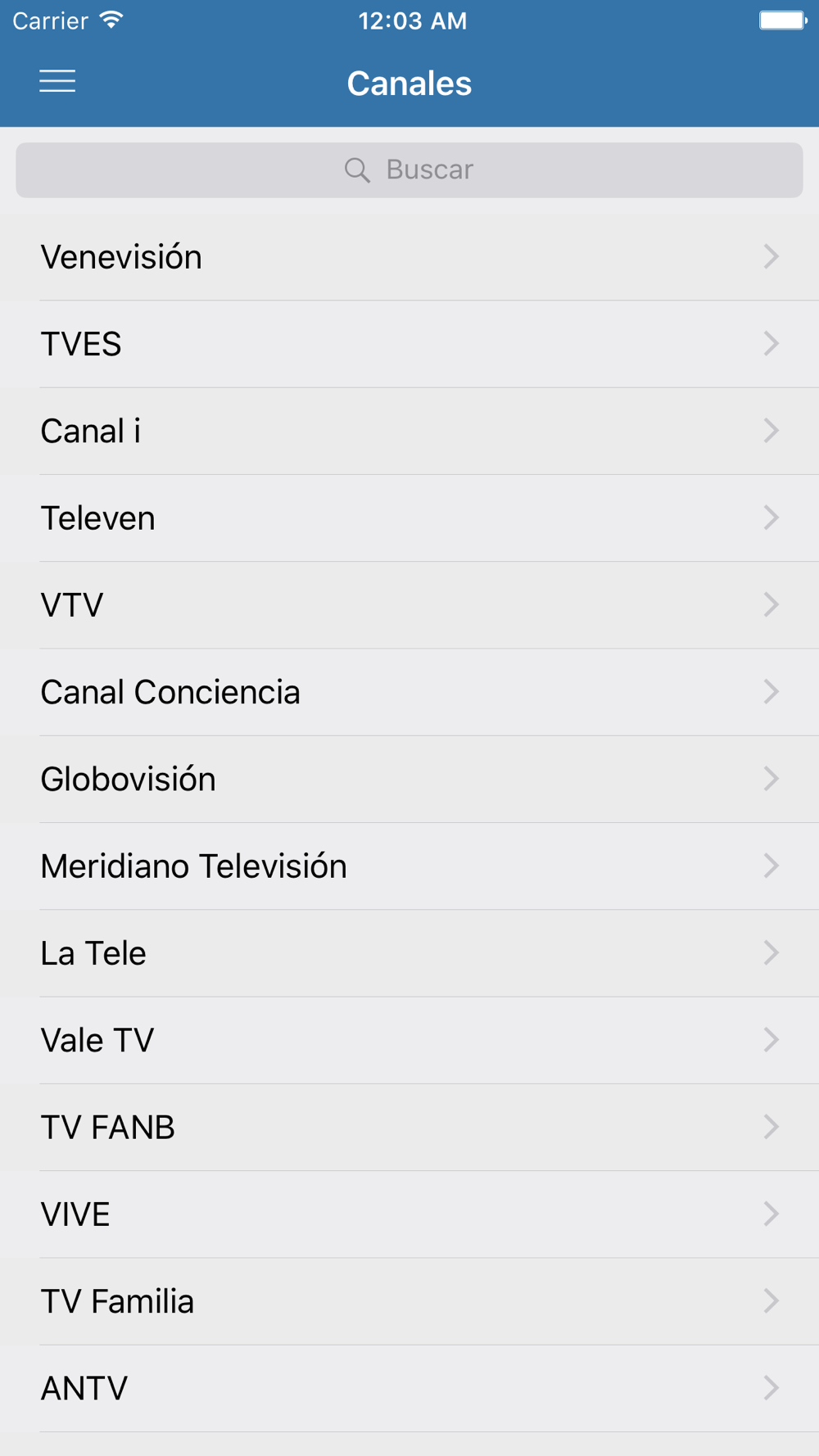Choose Meridiano Televisión
Image resolution: width=819 pixels, height=1456 pixels.
click(x=409, y=866)
